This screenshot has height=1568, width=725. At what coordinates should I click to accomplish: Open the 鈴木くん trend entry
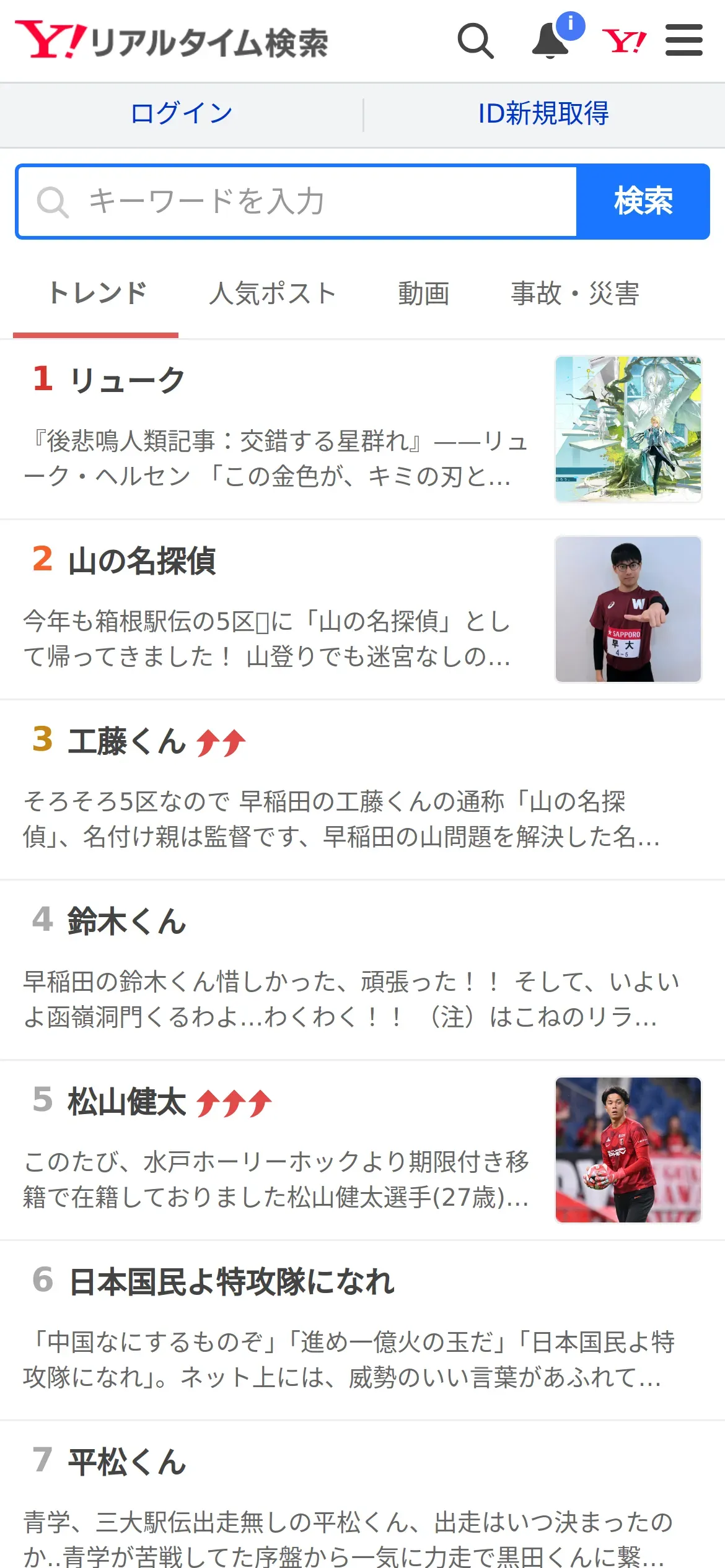coord(127,921)
